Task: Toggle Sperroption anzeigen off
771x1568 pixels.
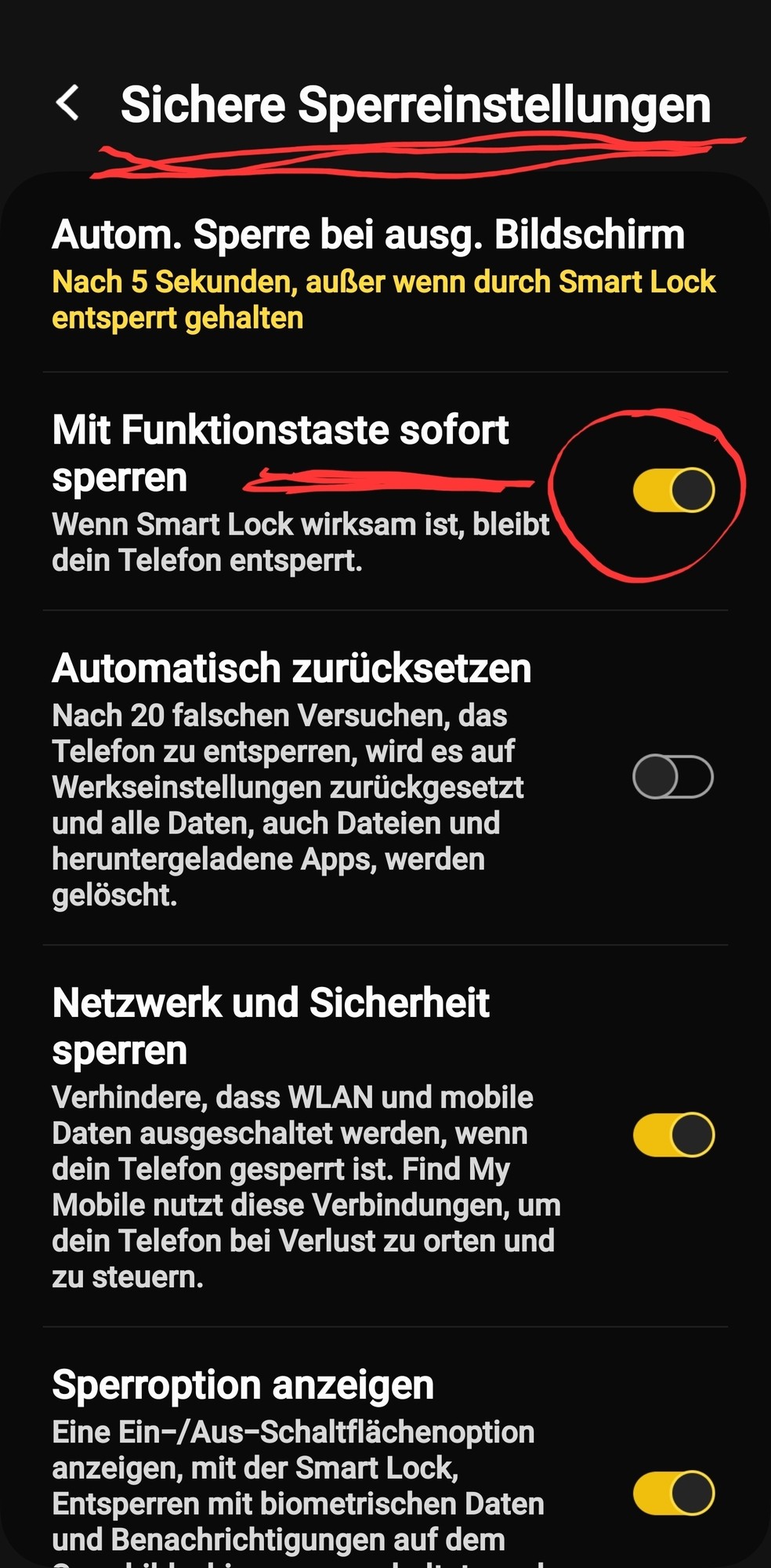Action: pos(673,1492)
